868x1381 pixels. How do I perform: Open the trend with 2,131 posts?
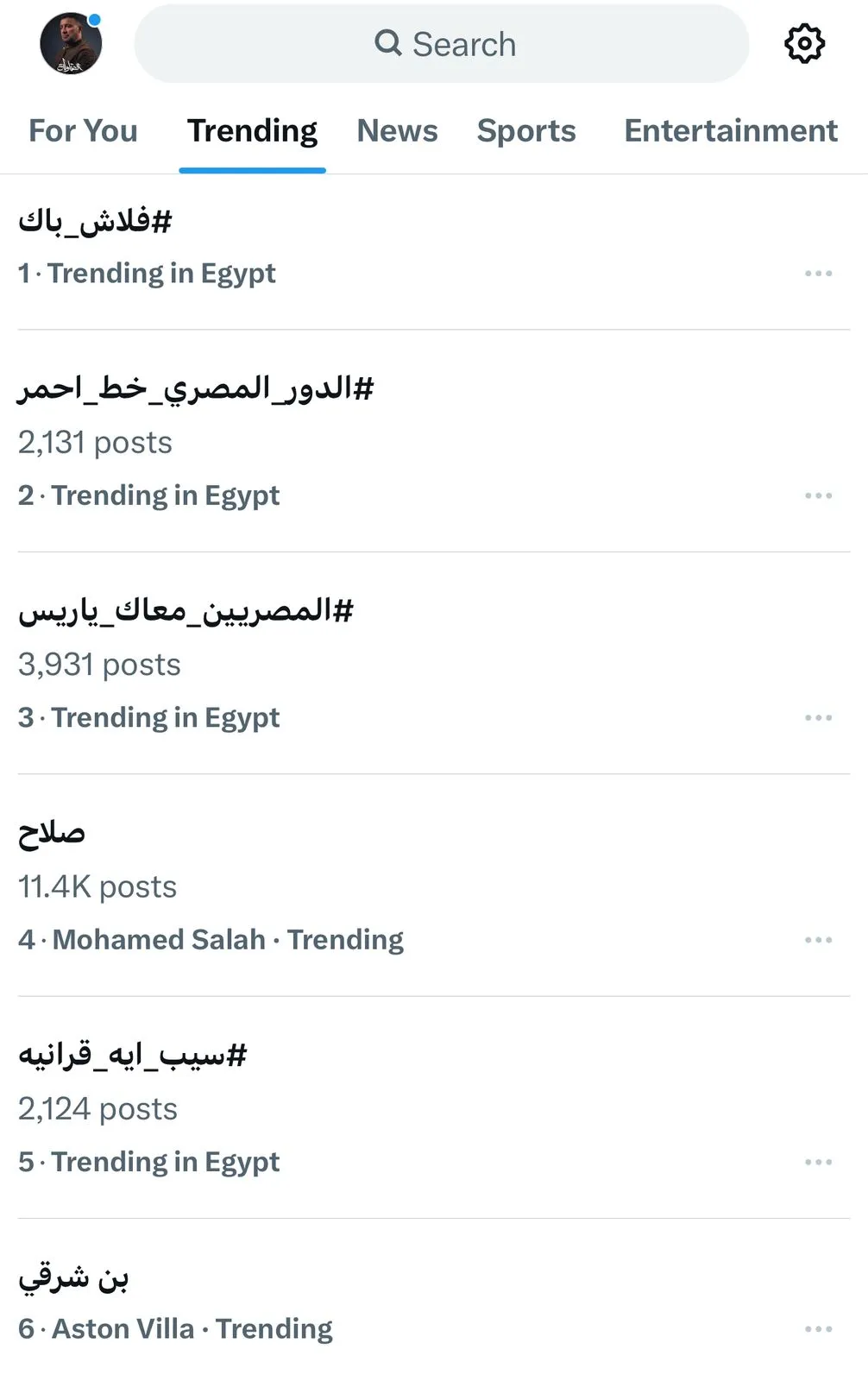coord(196,388)
